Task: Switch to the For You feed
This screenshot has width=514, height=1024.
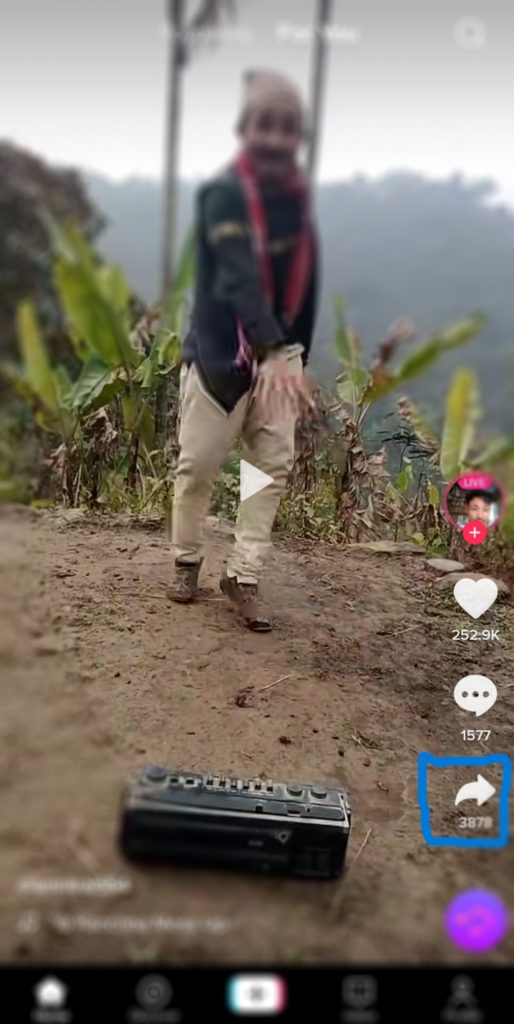Action: point(318,33)
